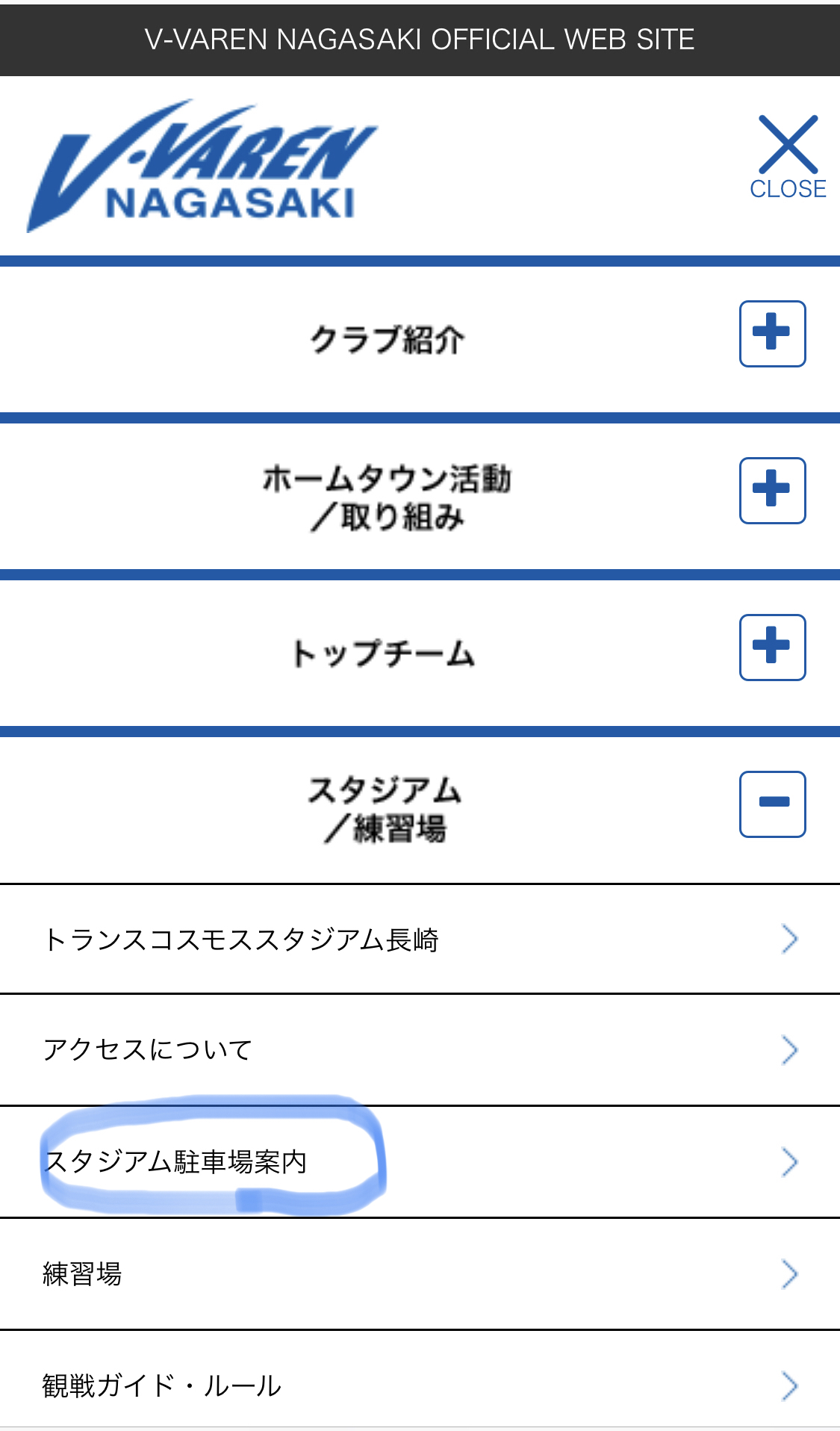
Task: Expand the クラブ紹介 section
Action: click(x=772, y=334)
